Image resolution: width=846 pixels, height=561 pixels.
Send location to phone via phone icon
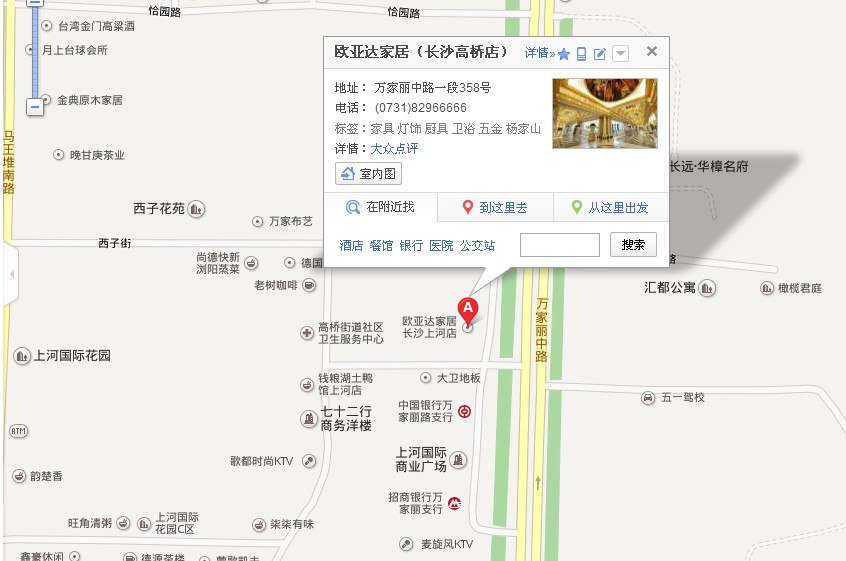(x=581, y=54)
